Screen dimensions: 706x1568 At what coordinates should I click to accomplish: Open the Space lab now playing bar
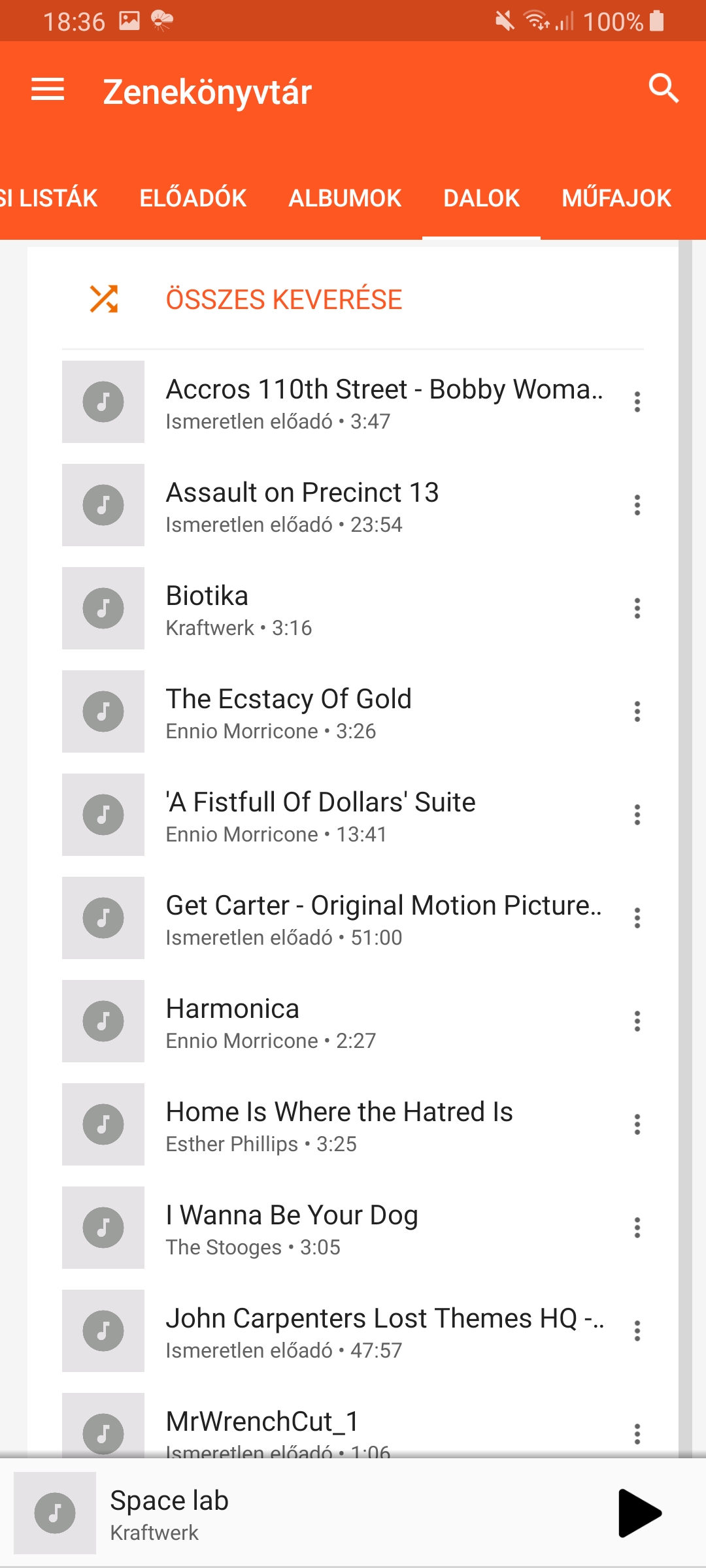click(x=307, y=1513)
